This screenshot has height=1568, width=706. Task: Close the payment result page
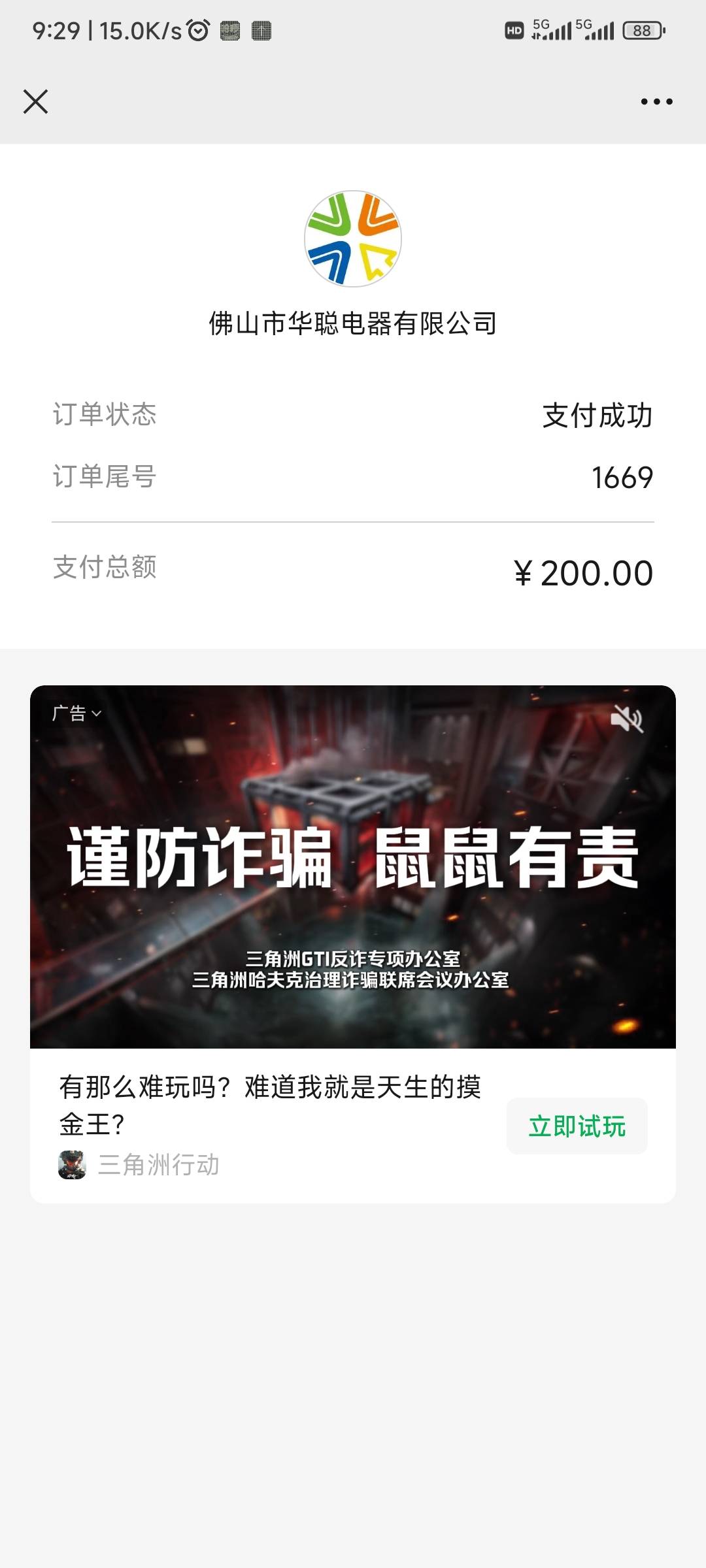point(35,102)
